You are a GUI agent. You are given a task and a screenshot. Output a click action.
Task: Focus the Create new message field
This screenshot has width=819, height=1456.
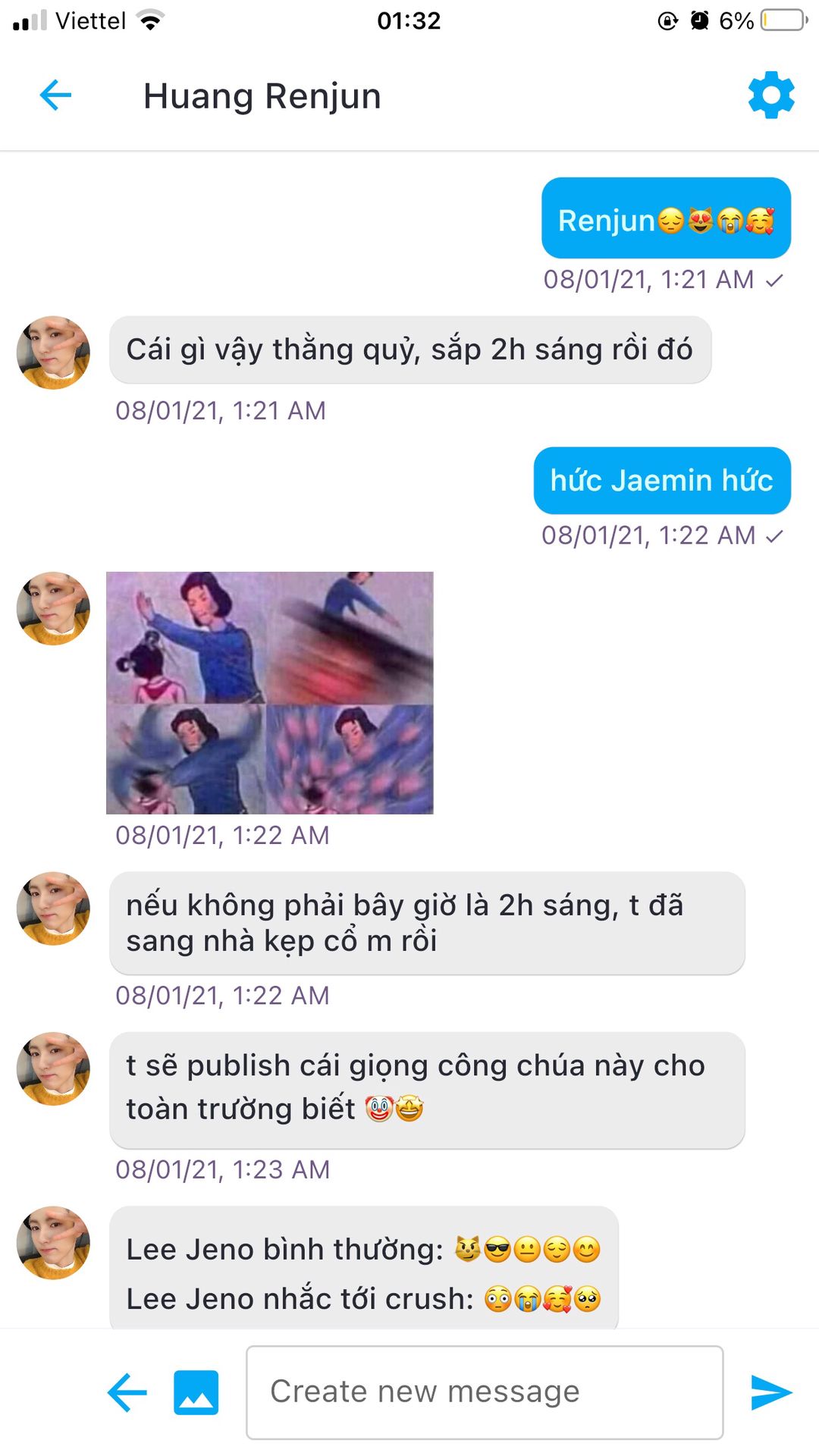[485, 1392]
